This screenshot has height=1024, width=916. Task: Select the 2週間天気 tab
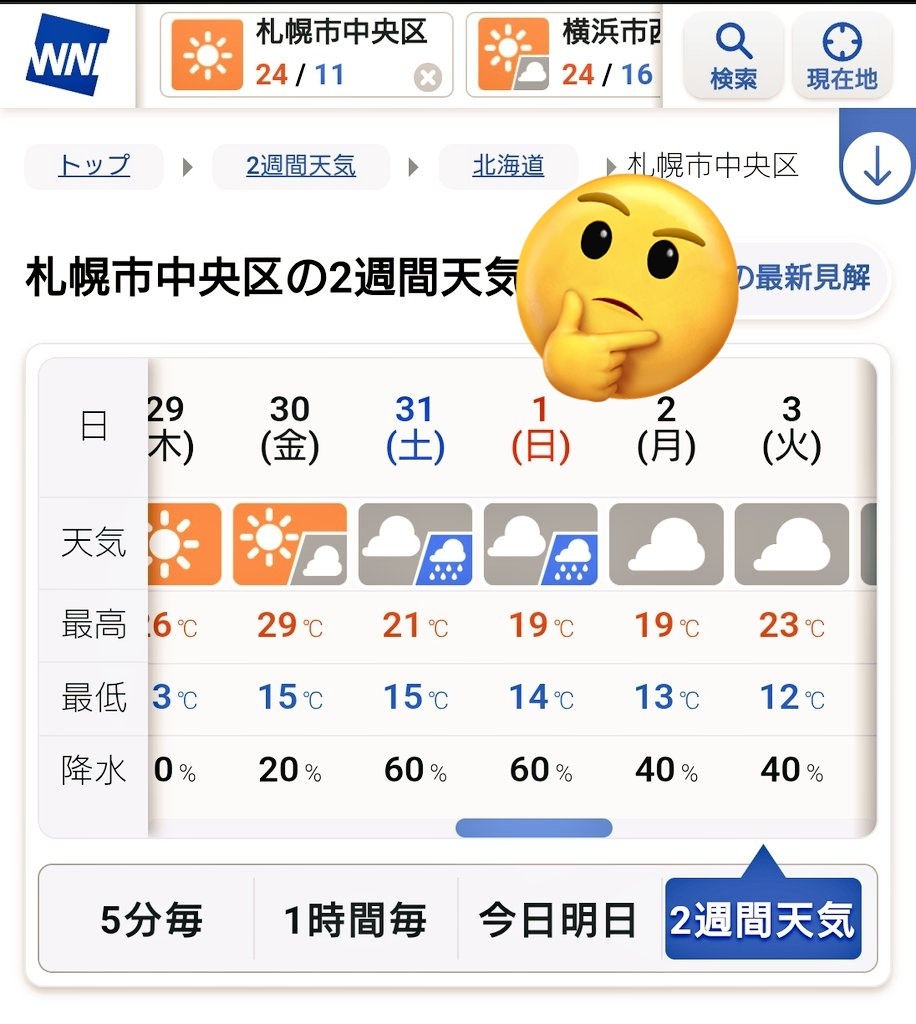tap(762, 920)
